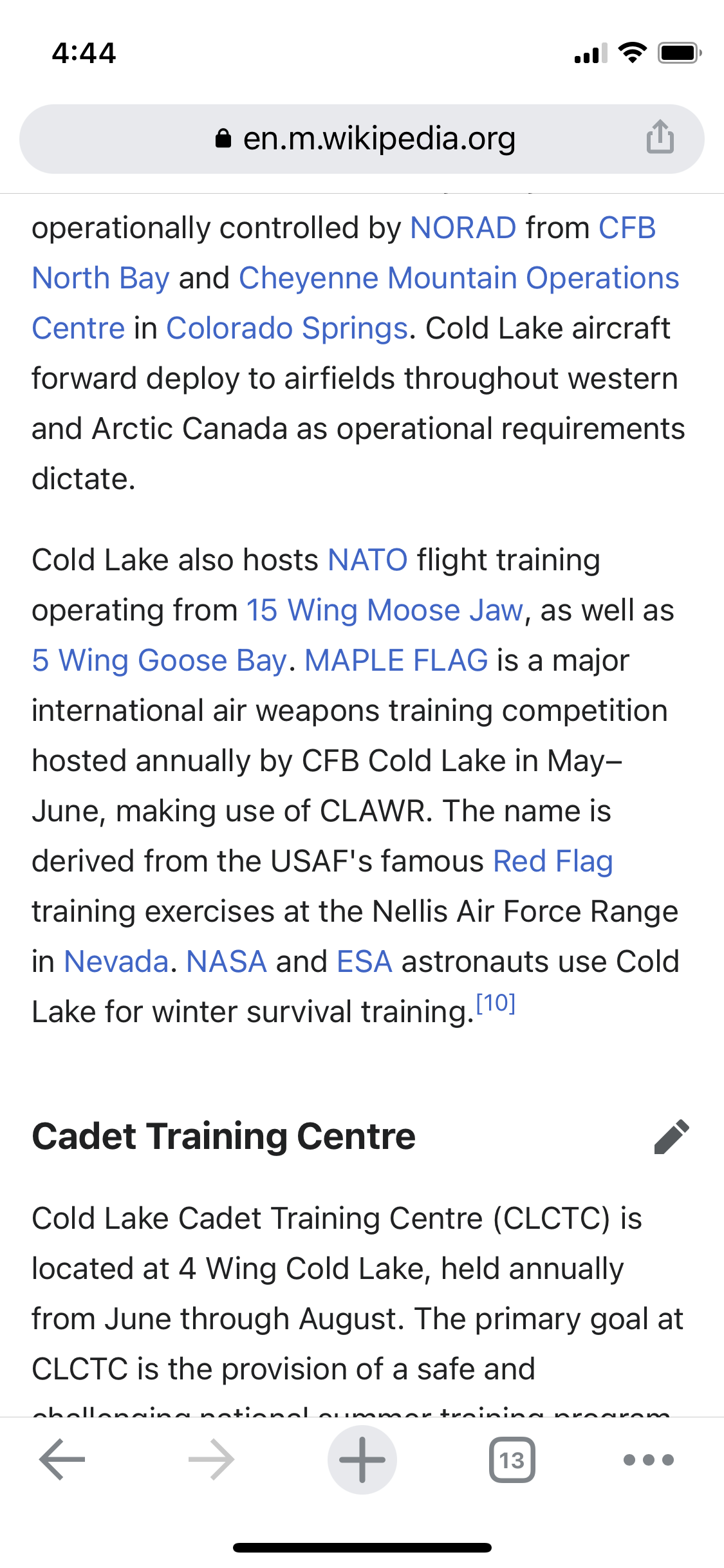Share this page via the share icon
The width and height of the screenshot is (724, 1568).
click(660, 137)
